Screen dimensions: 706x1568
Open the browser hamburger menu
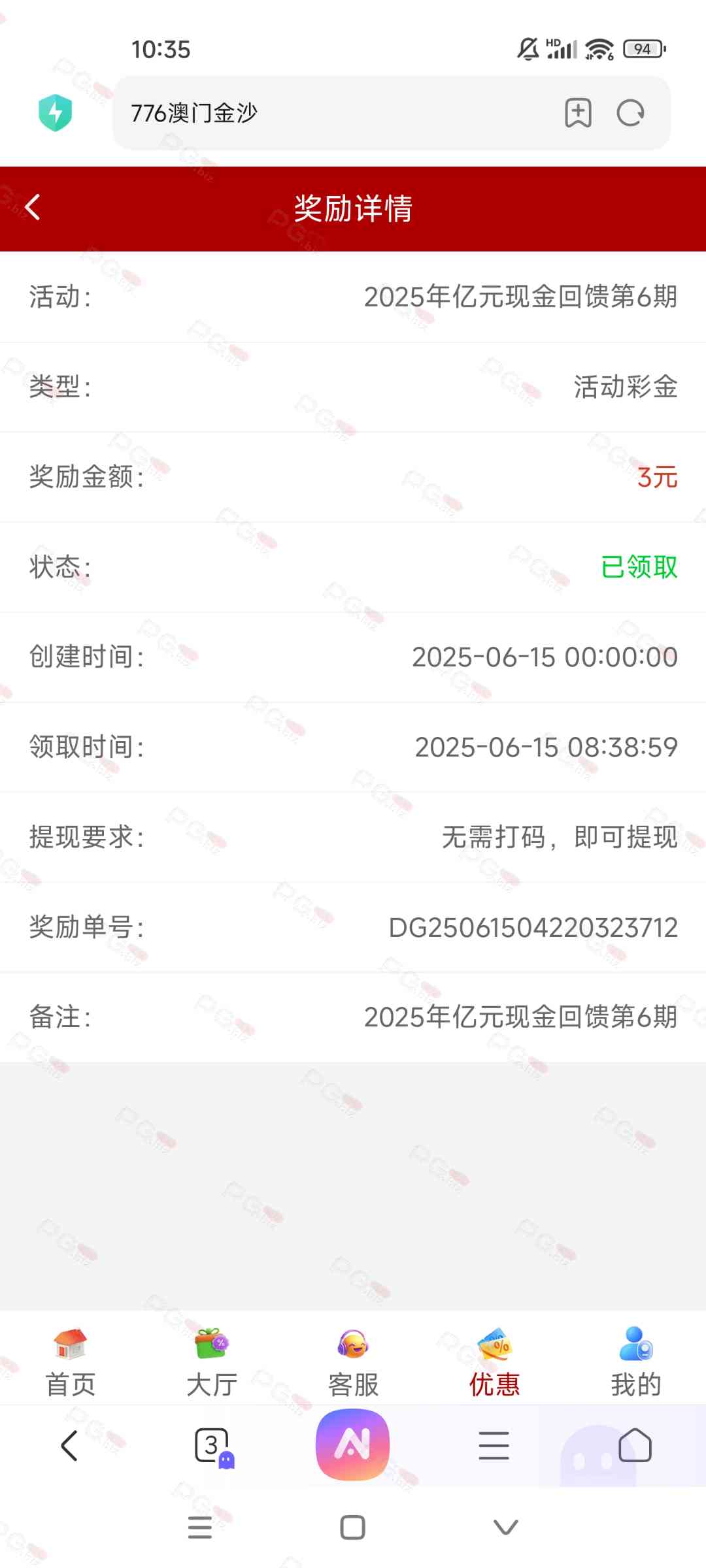494,1445
